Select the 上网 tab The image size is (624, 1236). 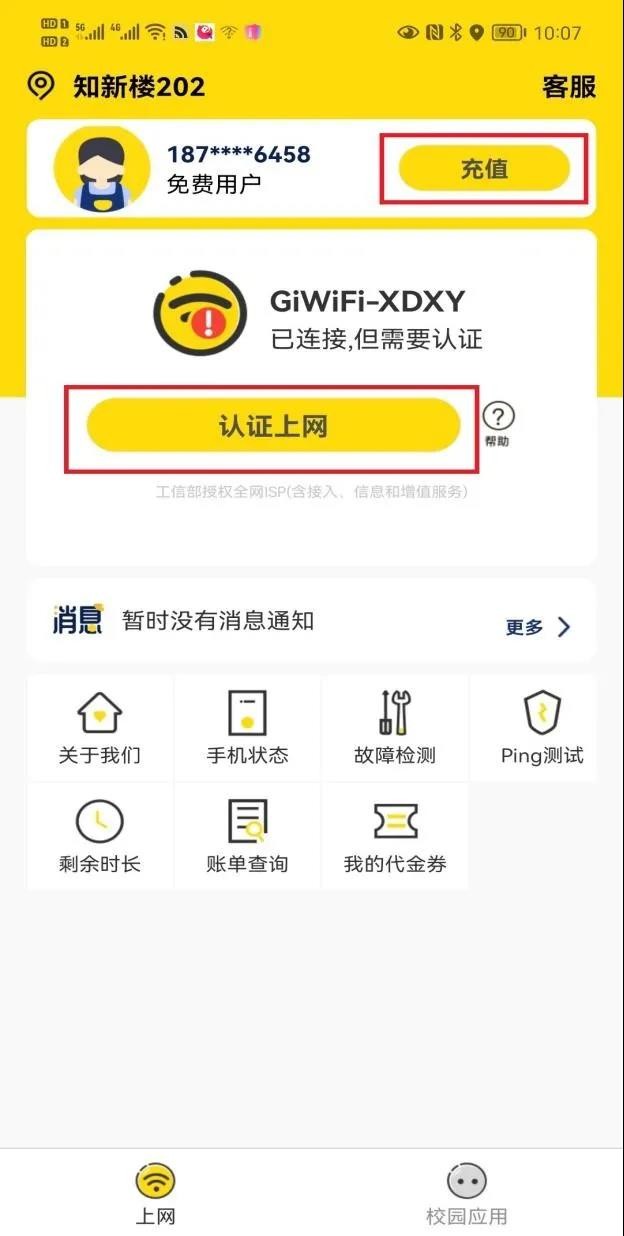click(x=155, y=1194)
